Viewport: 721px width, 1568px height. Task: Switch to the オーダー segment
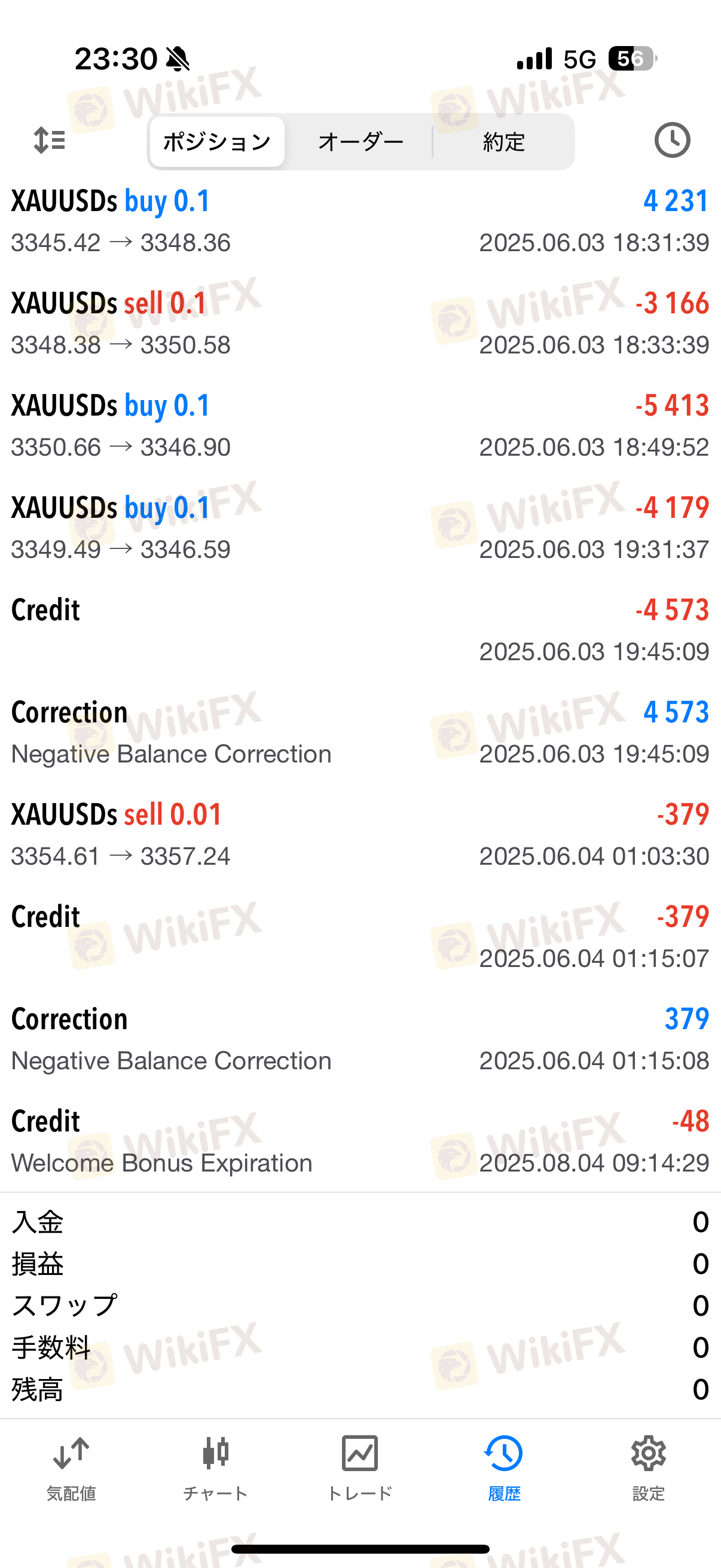pos(361,142)
